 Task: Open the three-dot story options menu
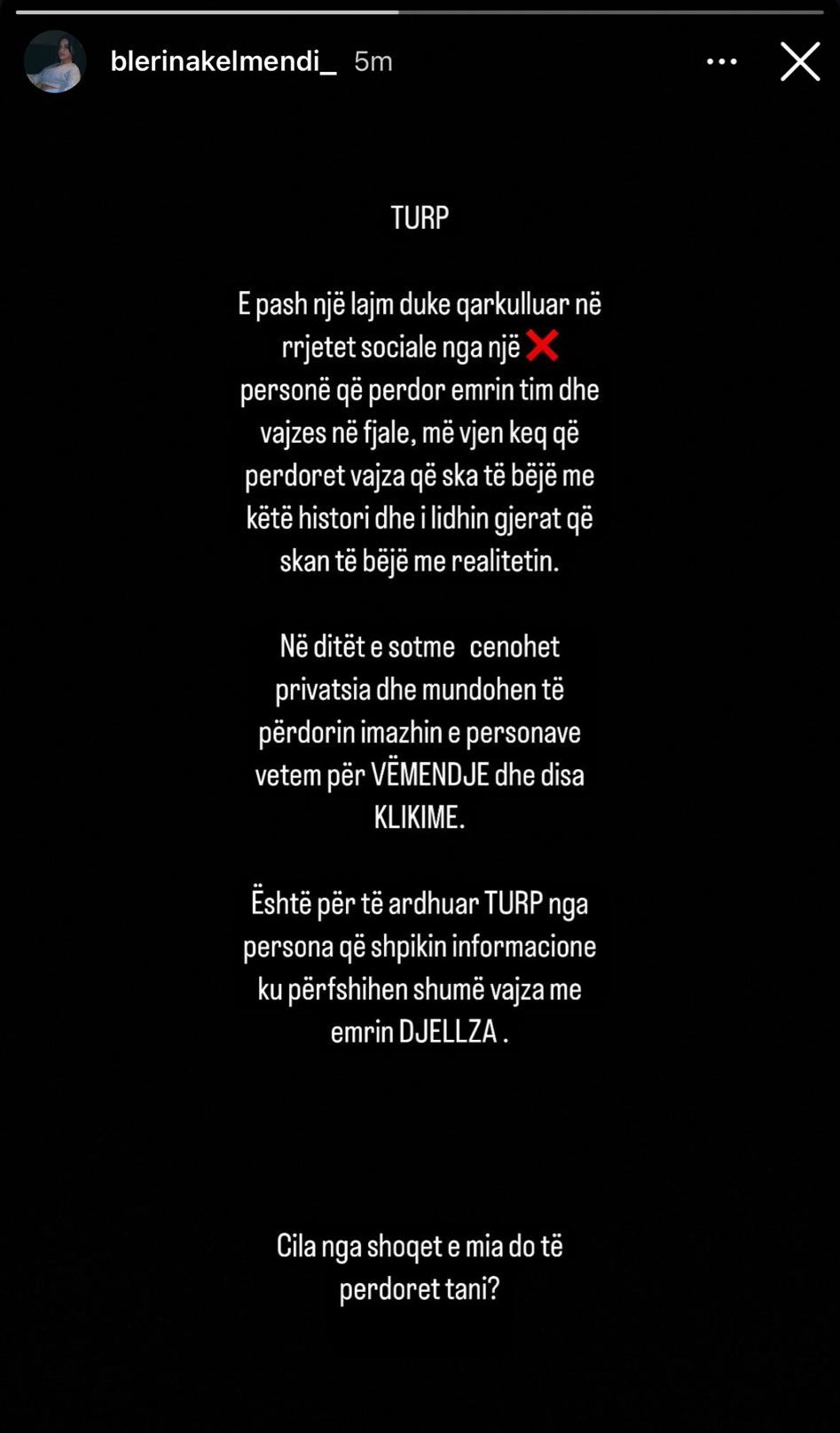click(721, 62)
